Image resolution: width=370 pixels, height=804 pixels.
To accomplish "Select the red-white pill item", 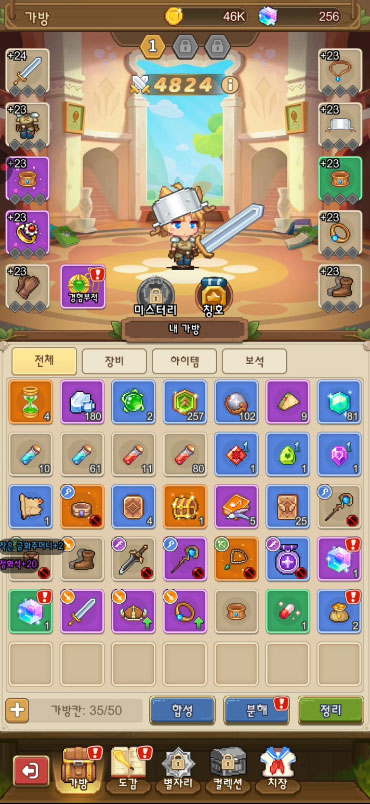I will [288, 611].
